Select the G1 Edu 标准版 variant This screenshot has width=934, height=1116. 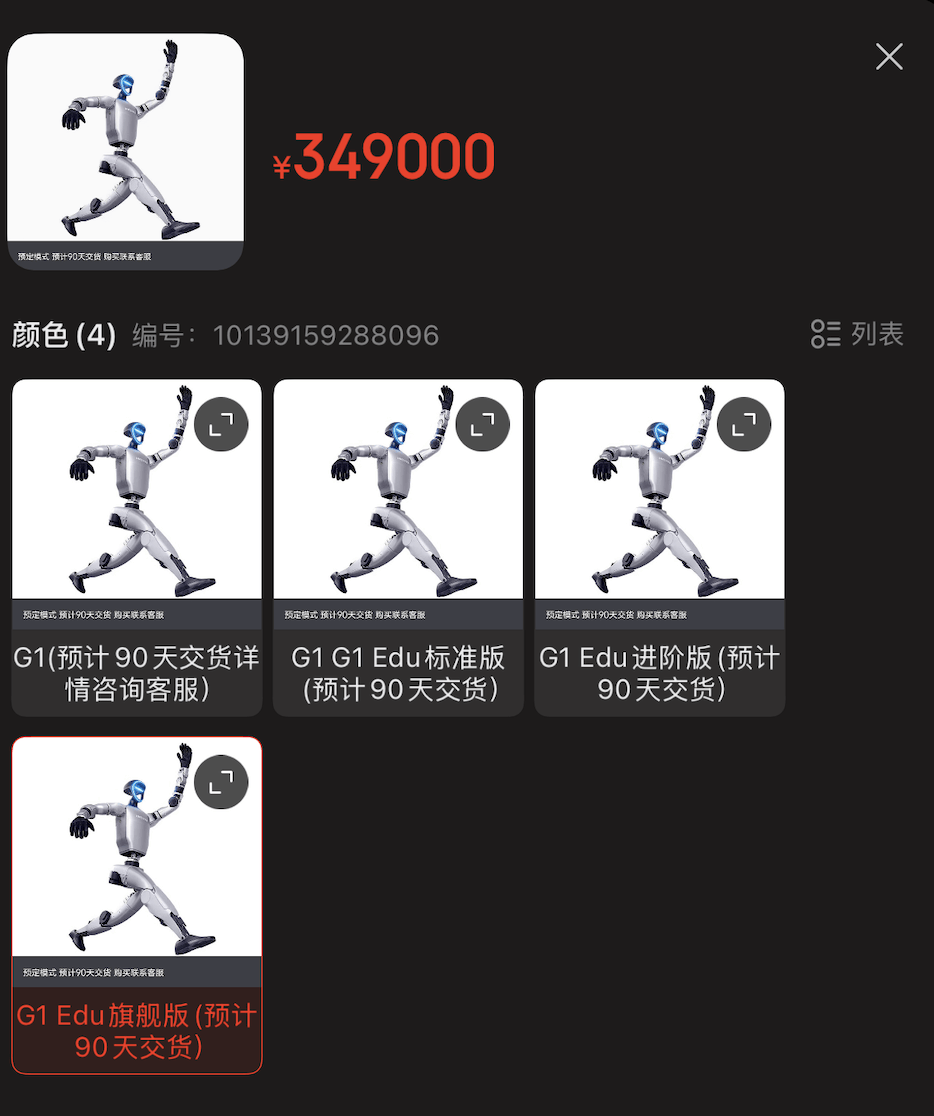(398, 547)
